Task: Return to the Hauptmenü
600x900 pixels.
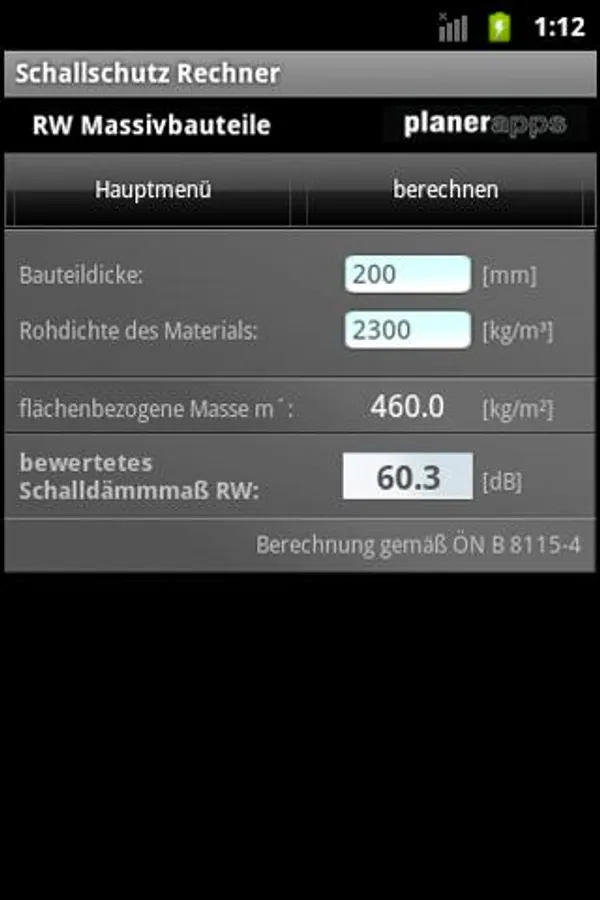Action: [152, 190]
